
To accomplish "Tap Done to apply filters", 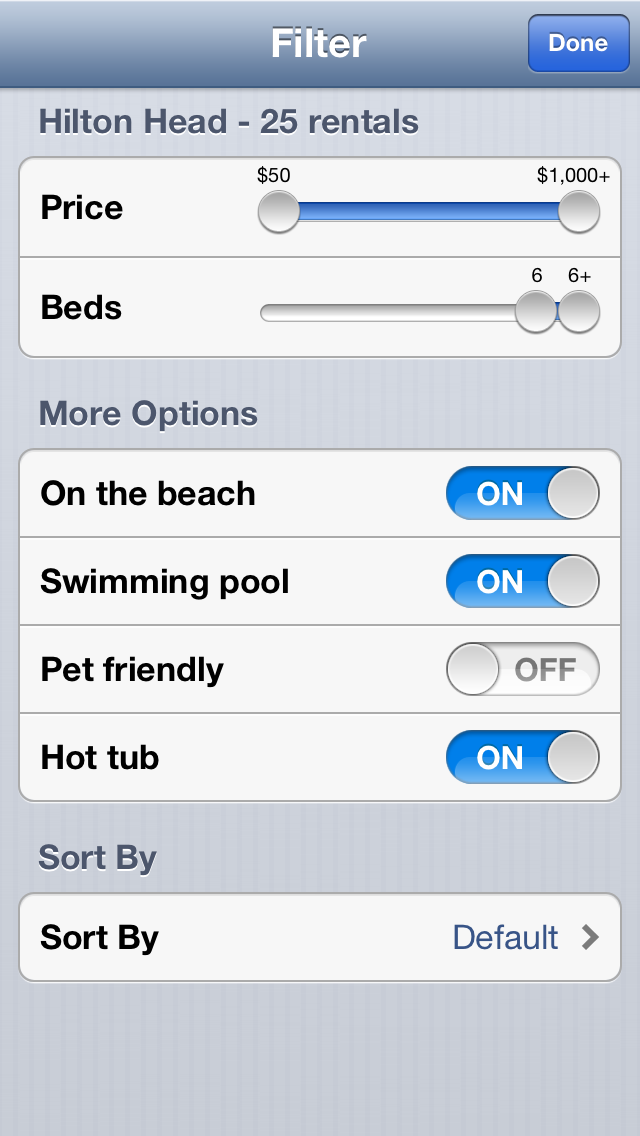I will pos(578,43).
